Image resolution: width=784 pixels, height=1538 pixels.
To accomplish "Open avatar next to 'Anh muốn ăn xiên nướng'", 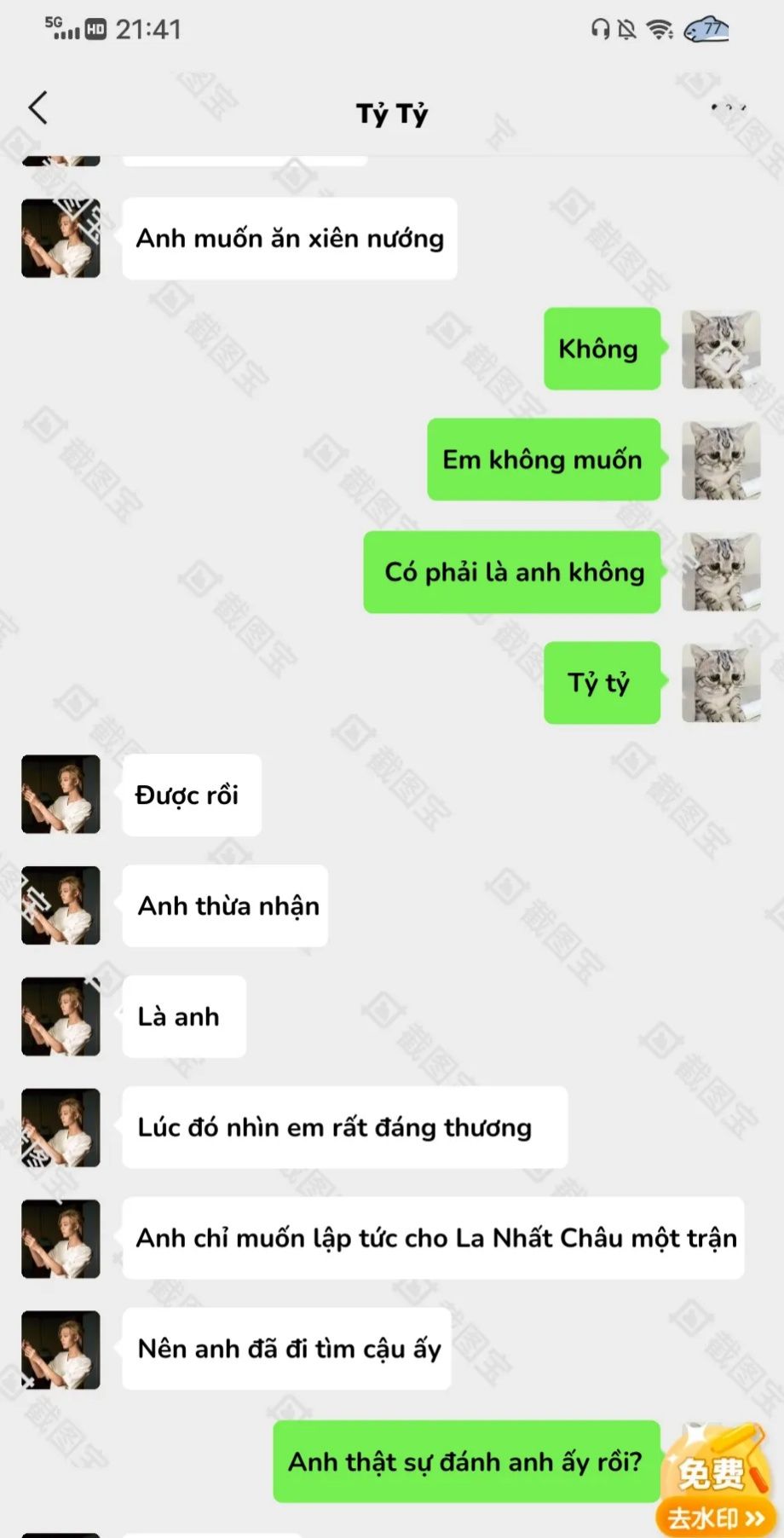I will point(61,238).
